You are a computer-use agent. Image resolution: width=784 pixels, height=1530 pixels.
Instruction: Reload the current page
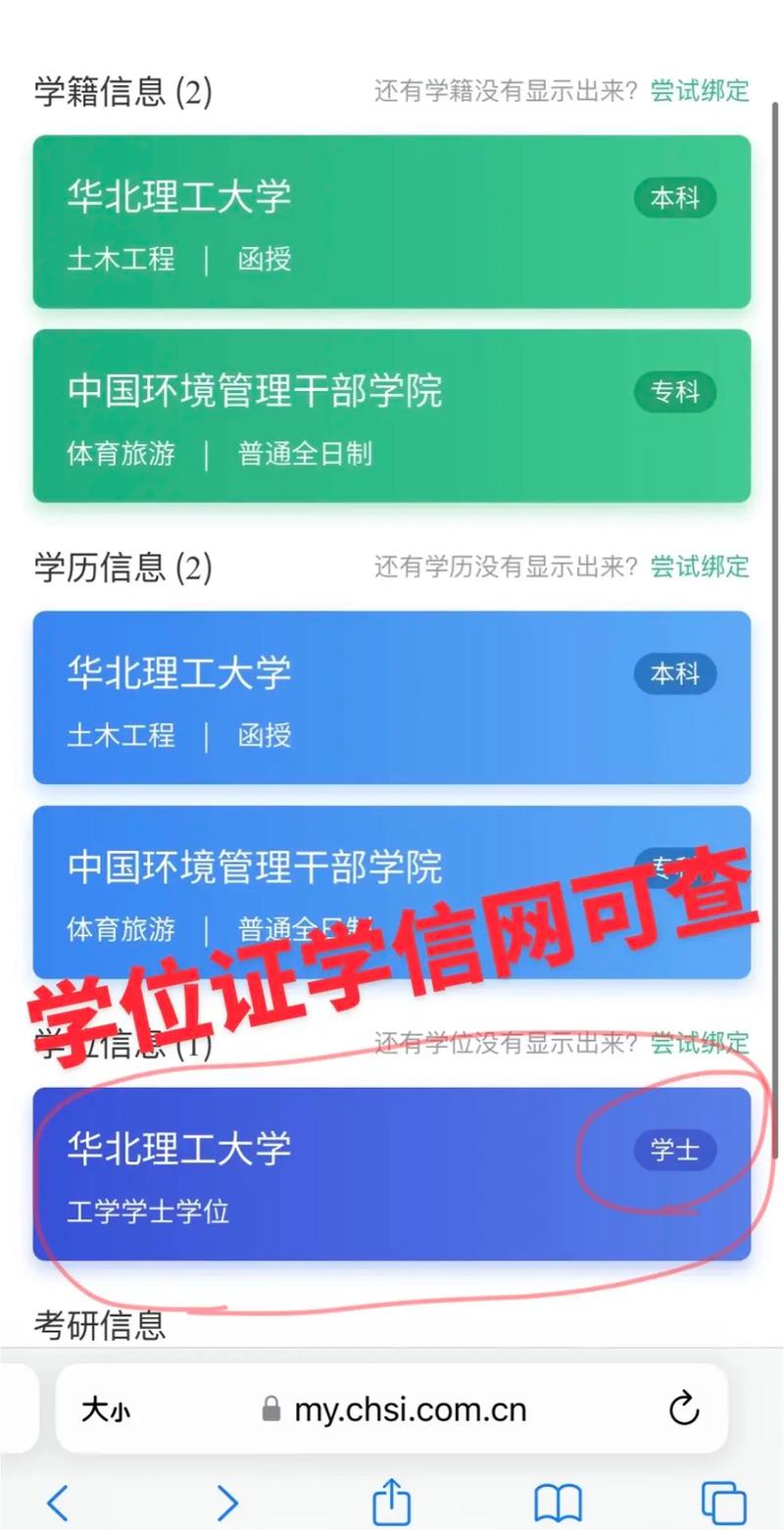pyautogui.click(x=684, y=1408)
